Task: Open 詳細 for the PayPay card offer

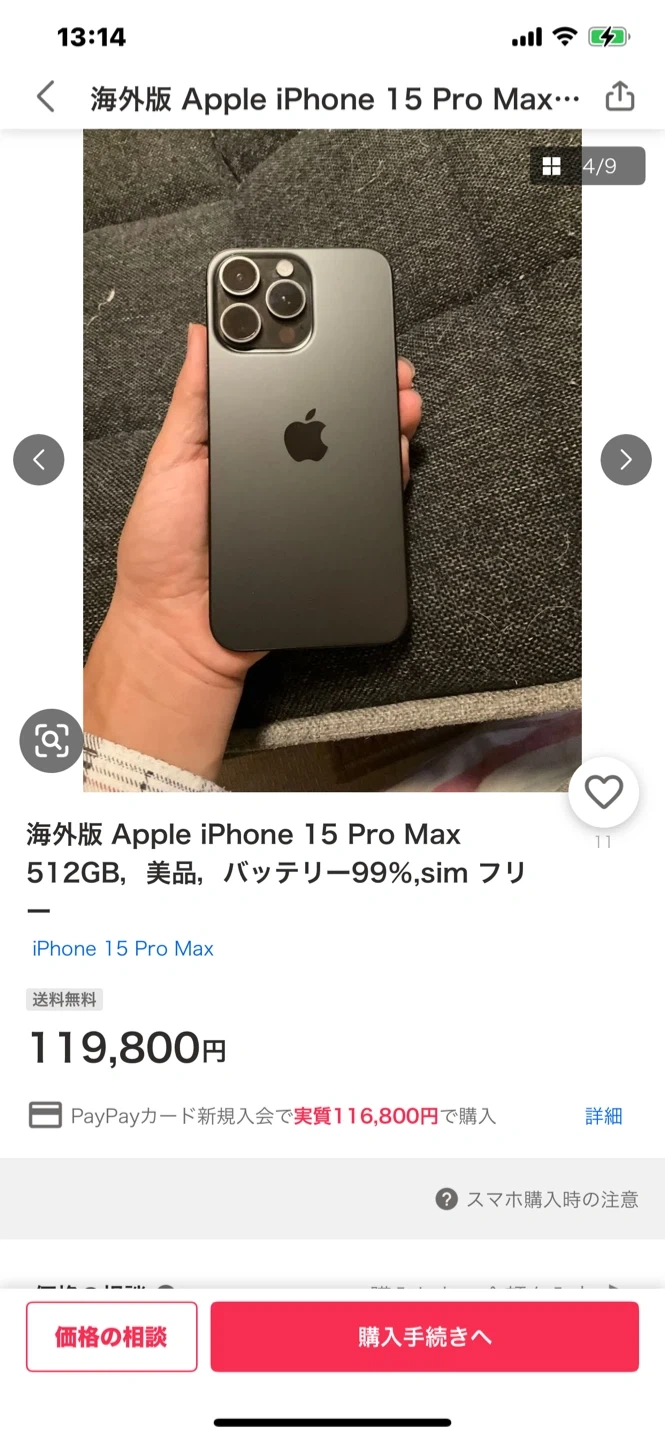Action: (603, 1116)
